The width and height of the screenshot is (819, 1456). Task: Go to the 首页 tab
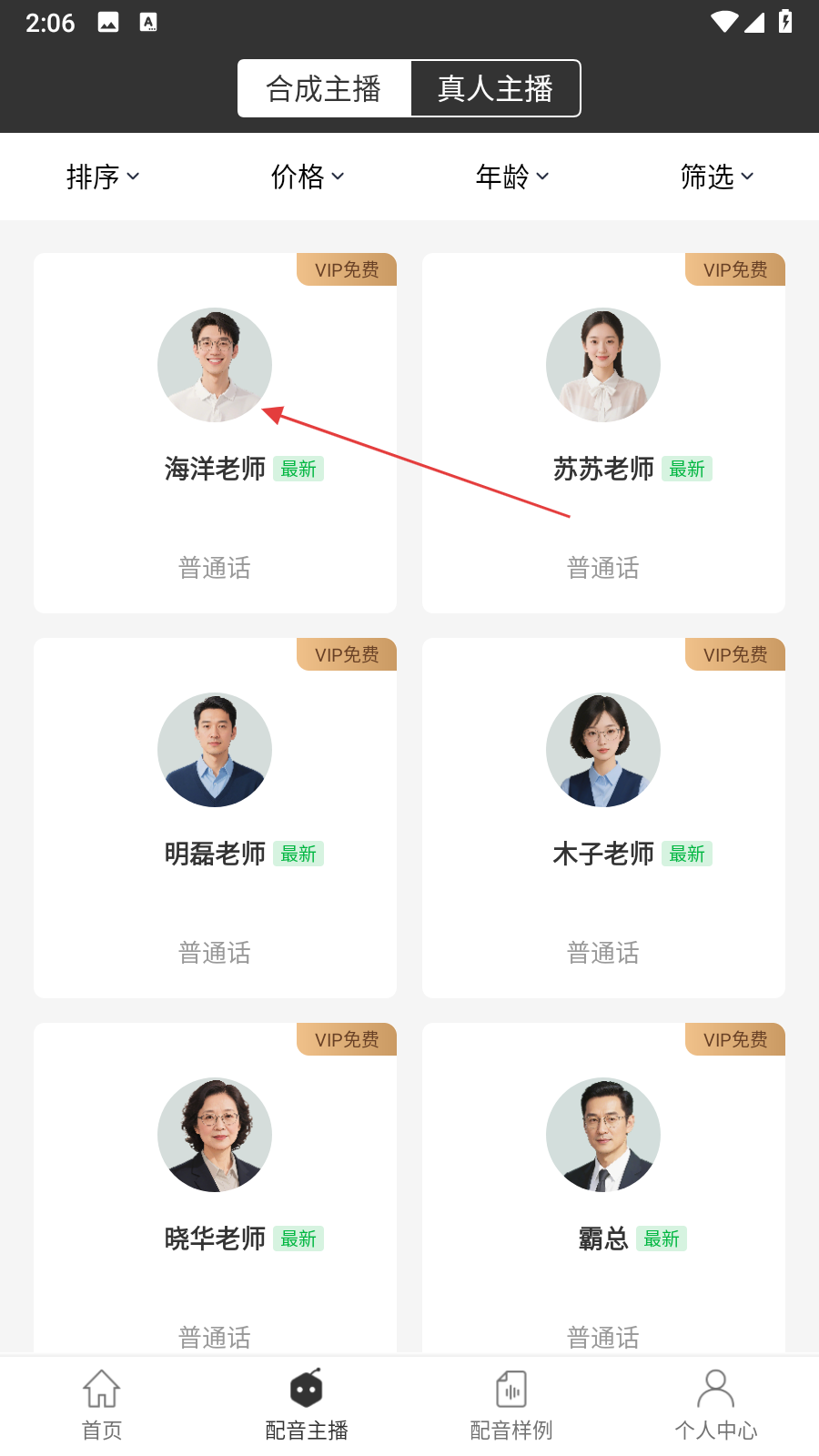tap(102, 1405)
